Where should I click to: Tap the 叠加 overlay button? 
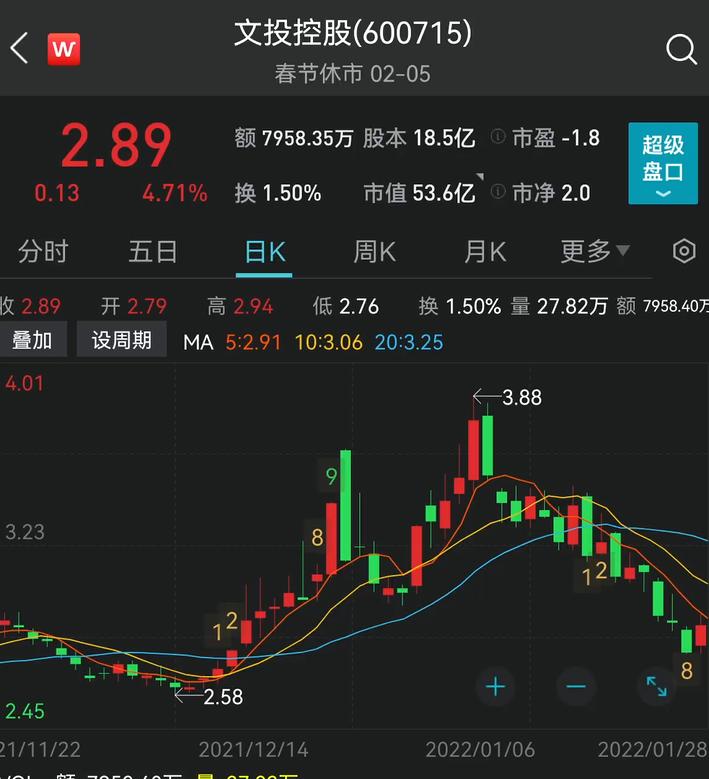[32, 340]
